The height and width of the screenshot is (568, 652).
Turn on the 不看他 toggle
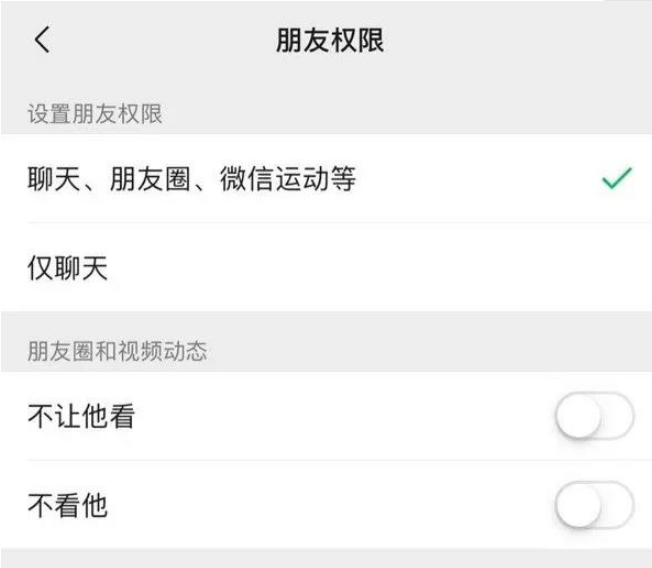(x=594, y=505)
